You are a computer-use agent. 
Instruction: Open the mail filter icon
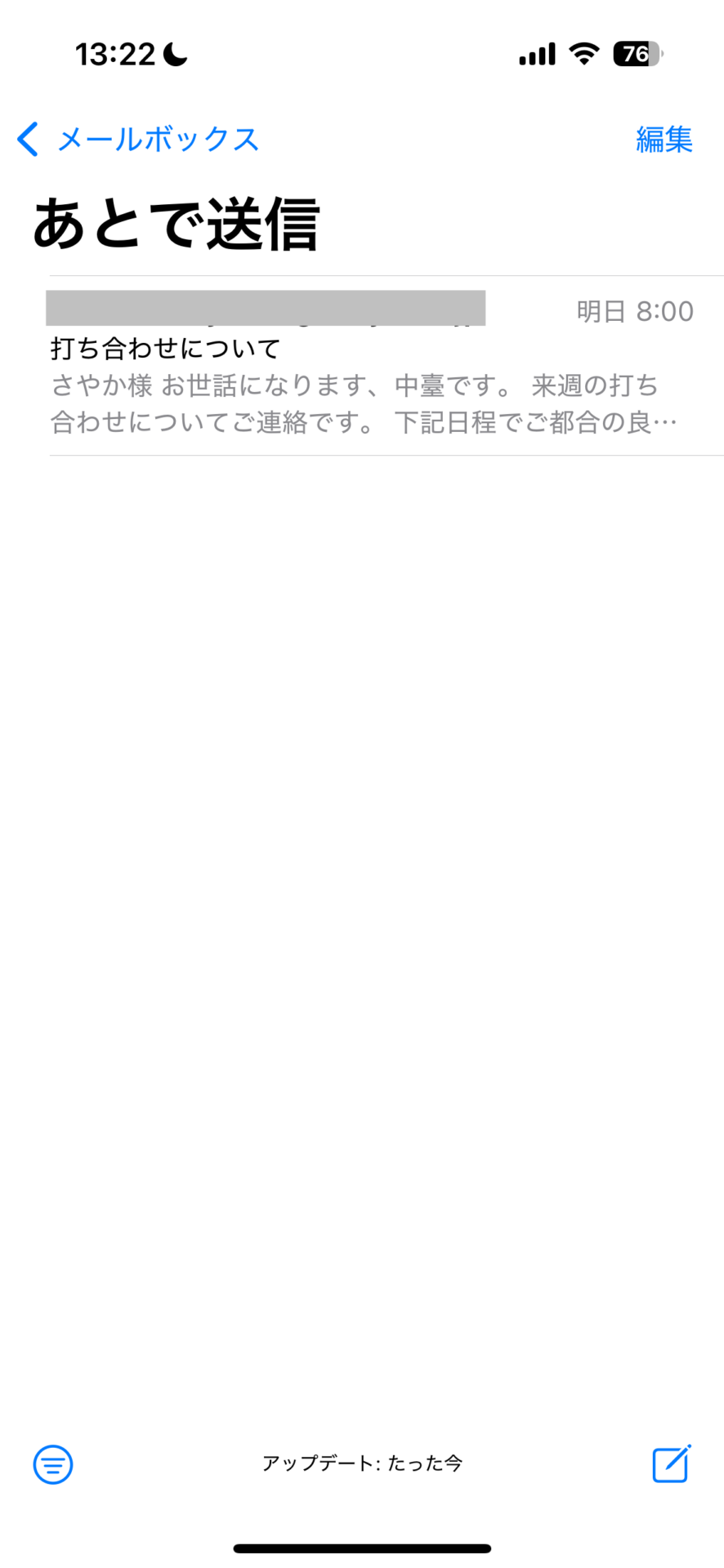pos(53,1464)
